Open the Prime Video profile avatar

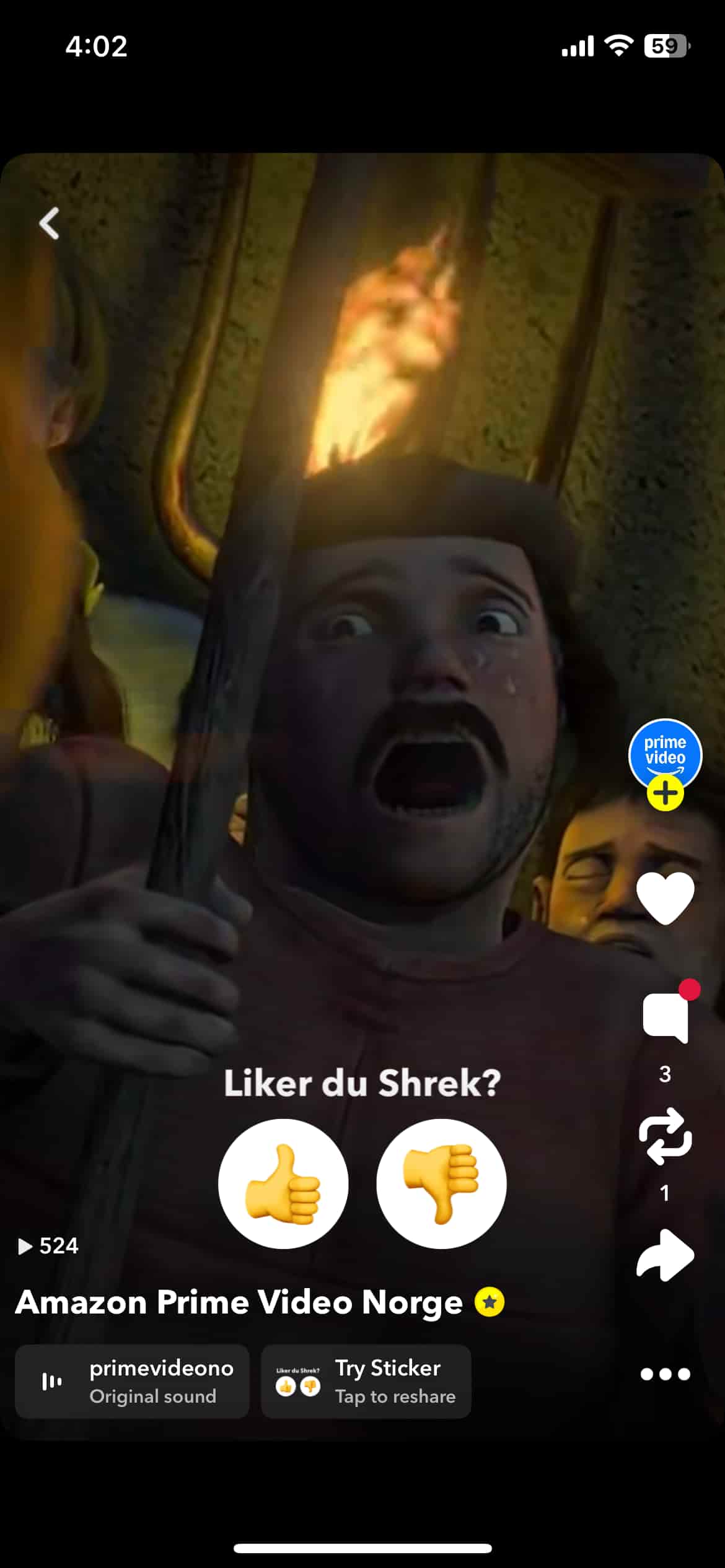tap(665, 753)
